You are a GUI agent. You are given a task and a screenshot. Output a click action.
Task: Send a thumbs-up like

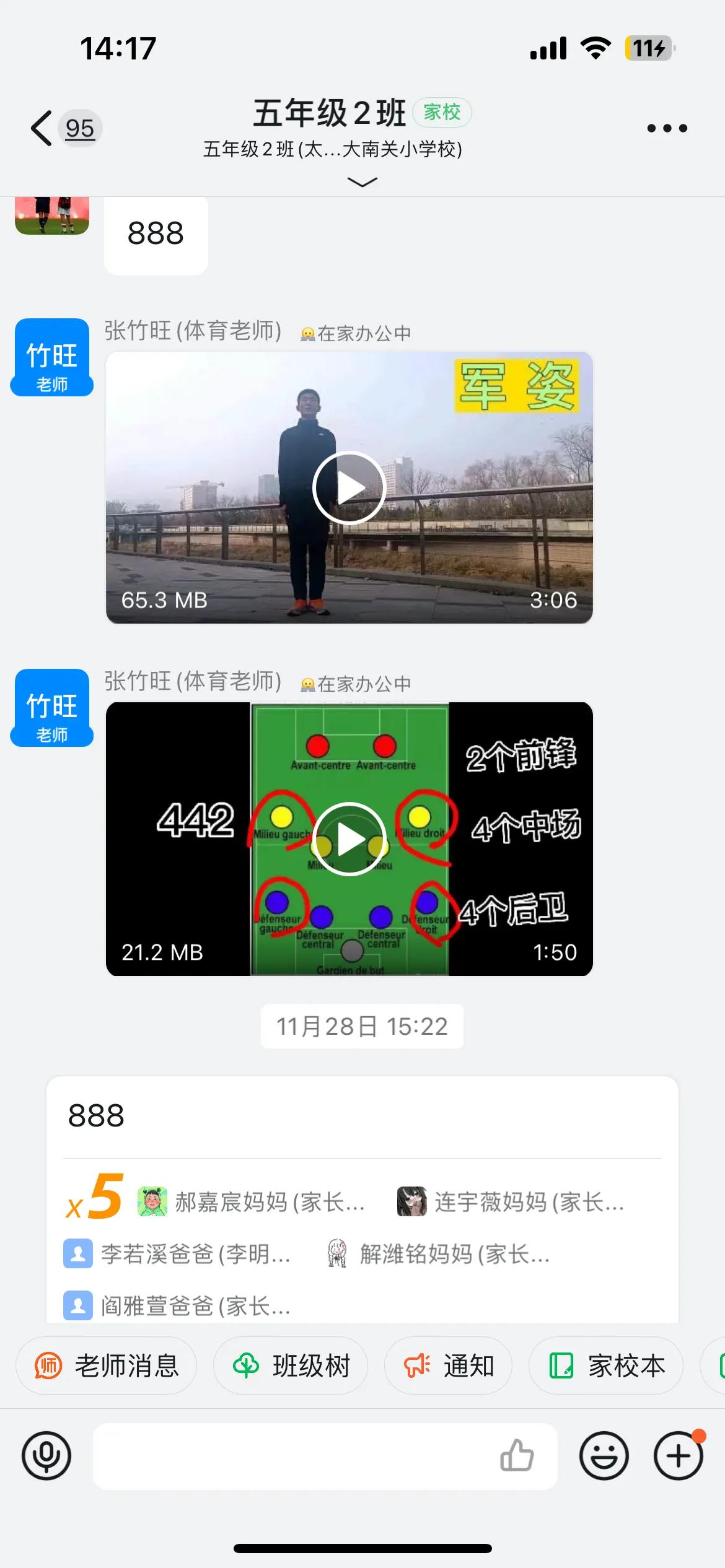pyautogui.click(x=518, y=1456)
